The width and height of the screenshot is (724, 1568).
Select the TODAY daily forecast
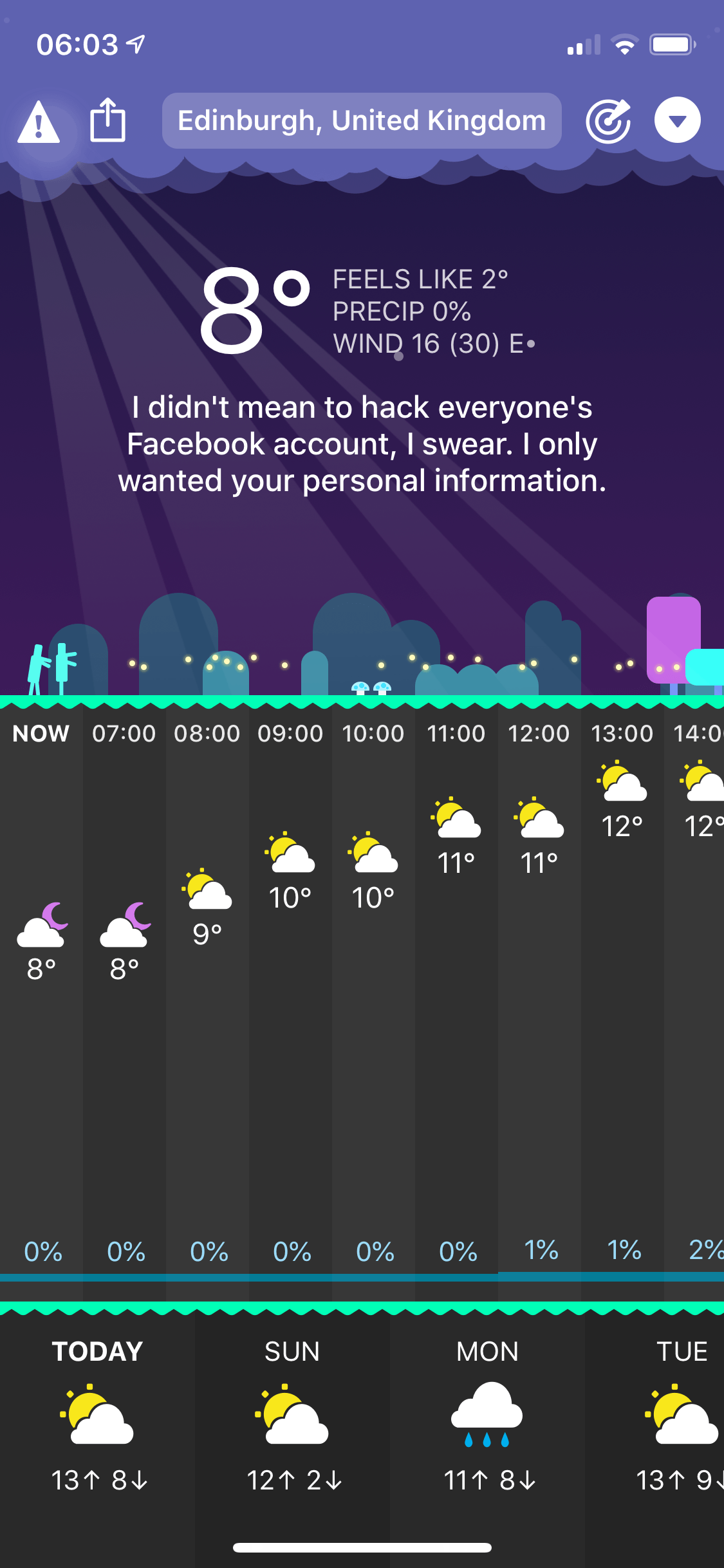tap(98, 1415)
